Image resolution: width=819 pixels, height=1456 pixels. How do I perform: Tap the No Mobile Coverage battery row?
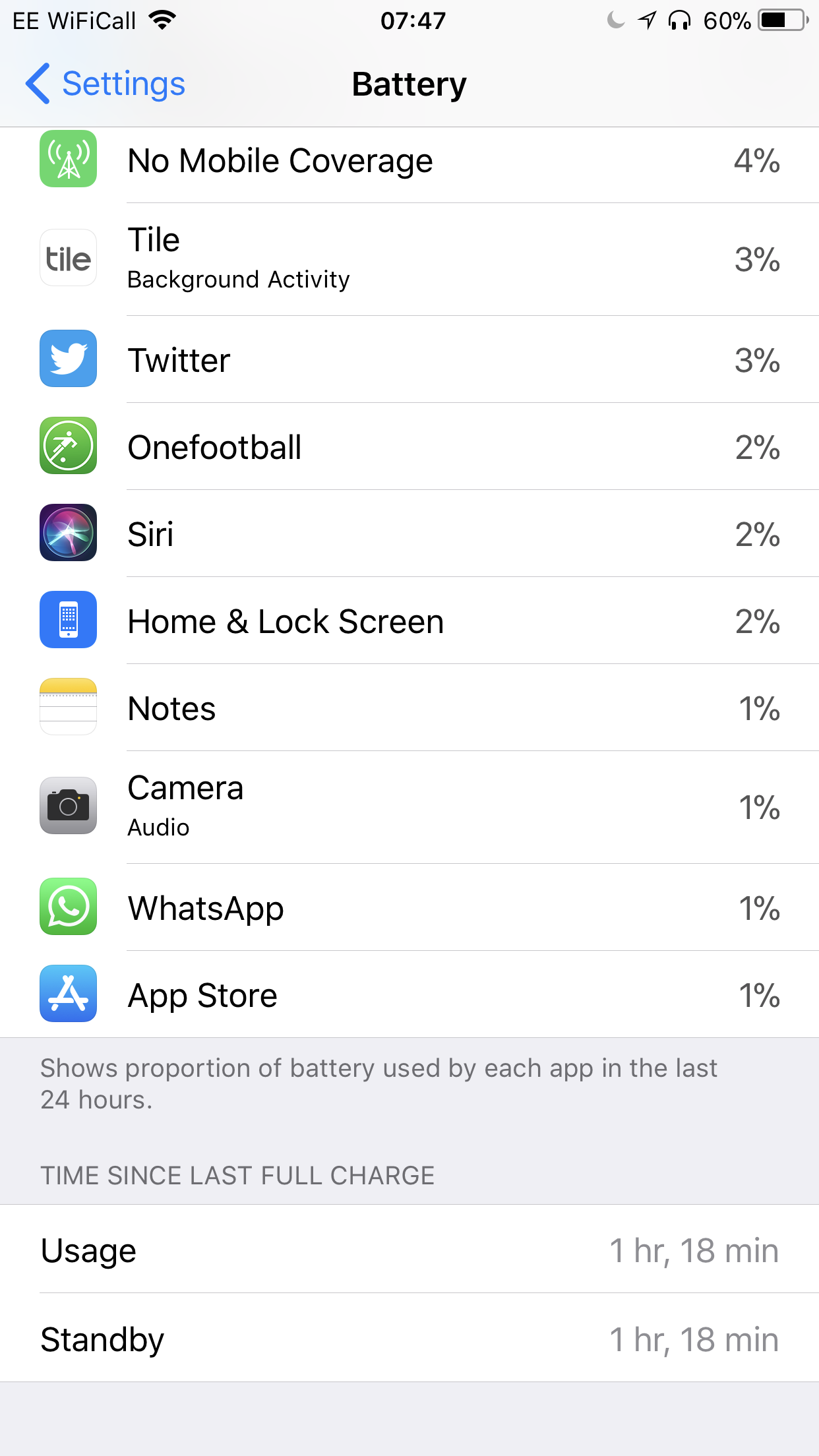pos(409,162)
